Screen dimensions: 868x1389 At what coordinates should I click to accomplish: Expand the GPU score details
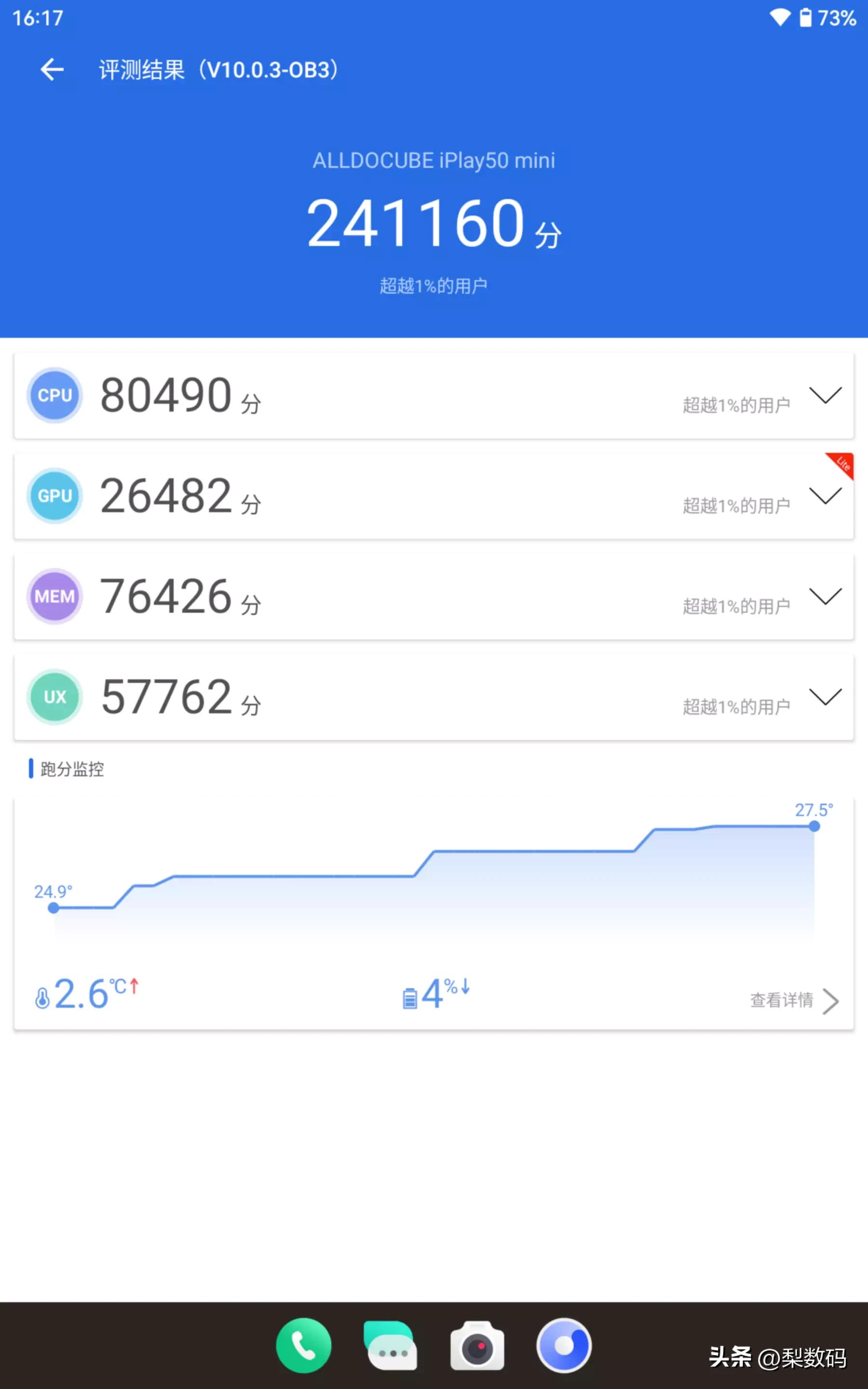825,495
